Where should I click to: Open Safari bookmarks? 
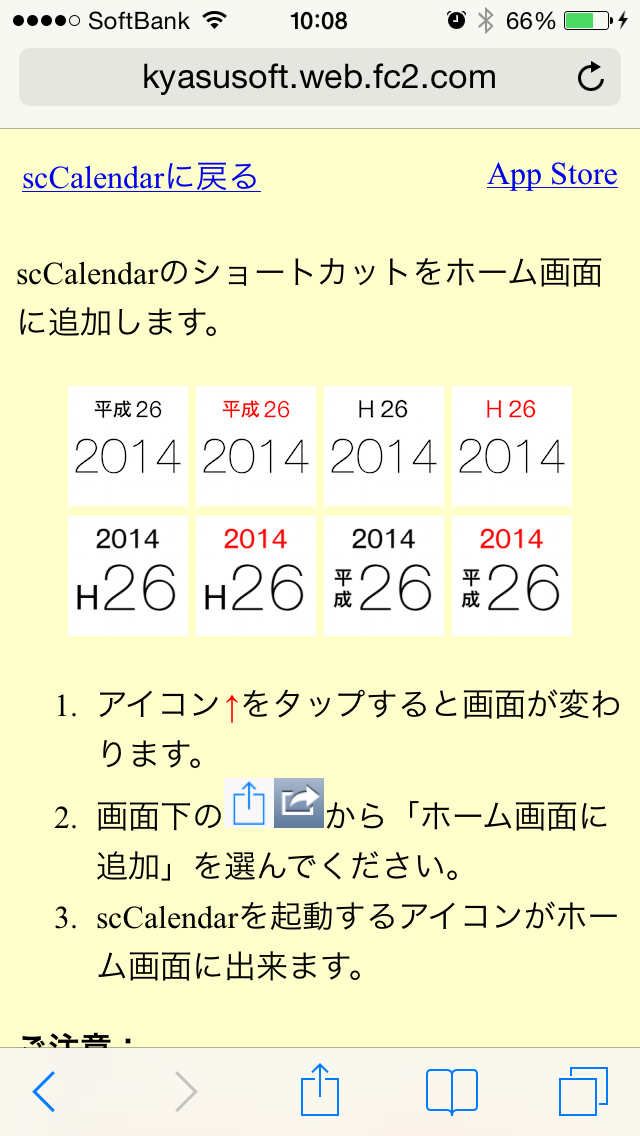pyautogui.click(x=452, y=1091)
